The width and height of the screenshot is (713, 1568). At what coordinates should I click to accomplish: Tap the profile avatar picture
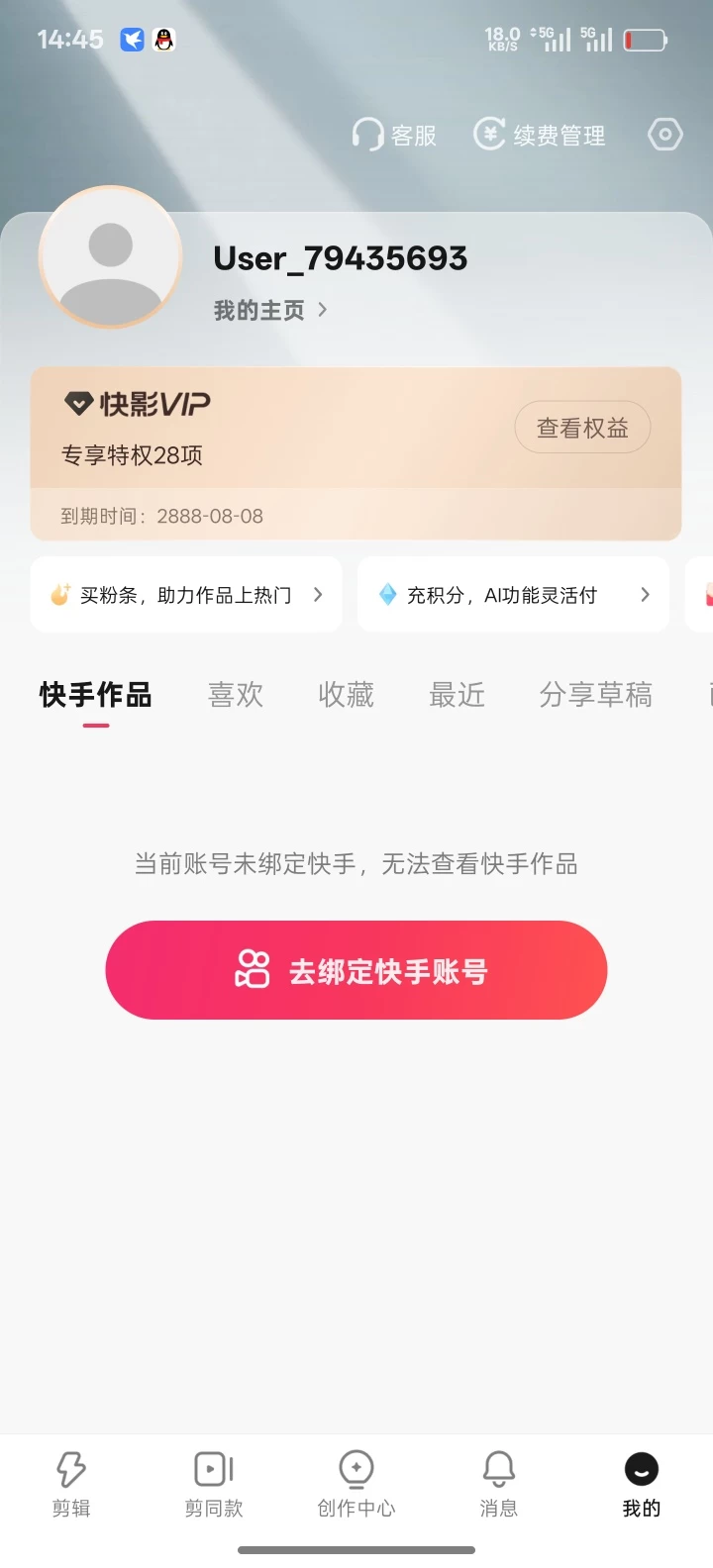[x=111, y=257]
